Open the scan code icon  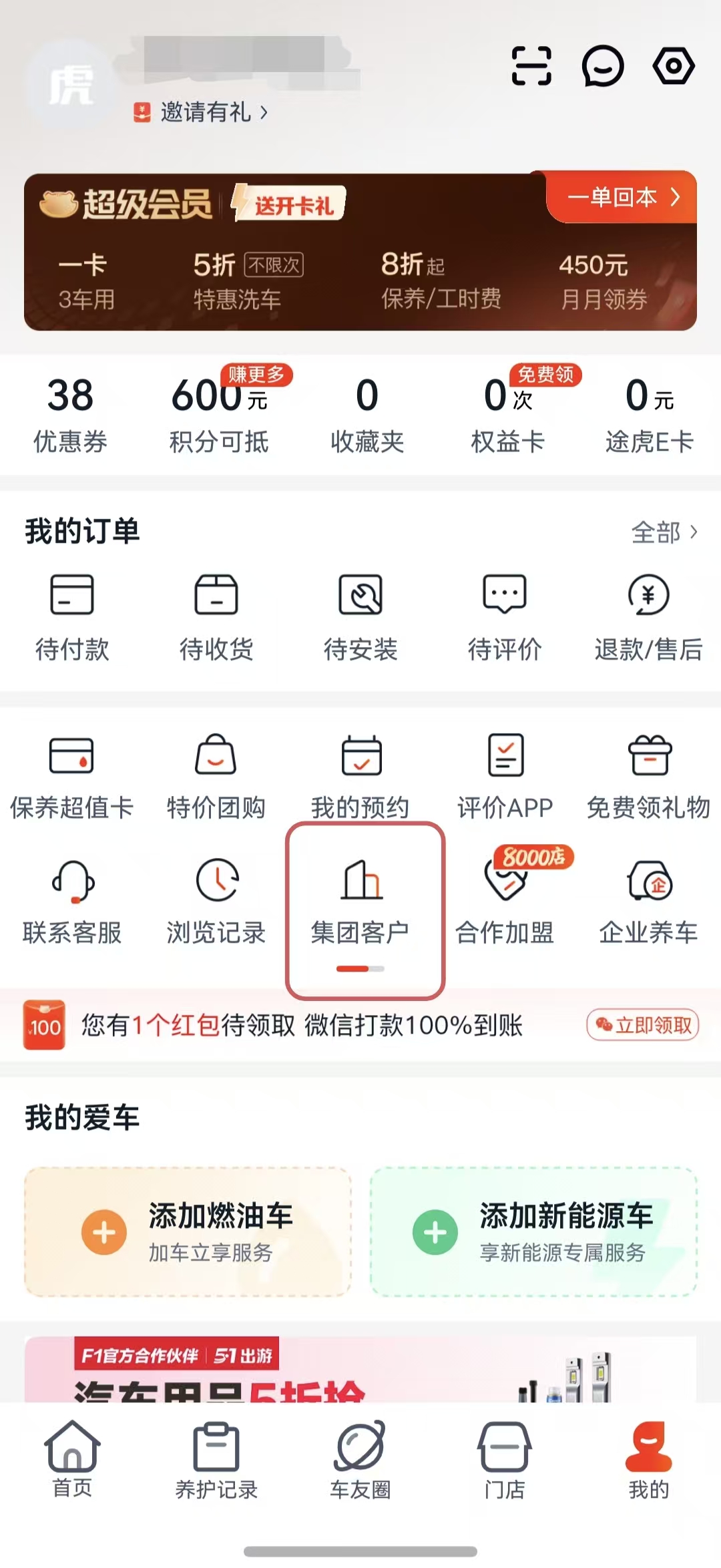click(531, 66)
